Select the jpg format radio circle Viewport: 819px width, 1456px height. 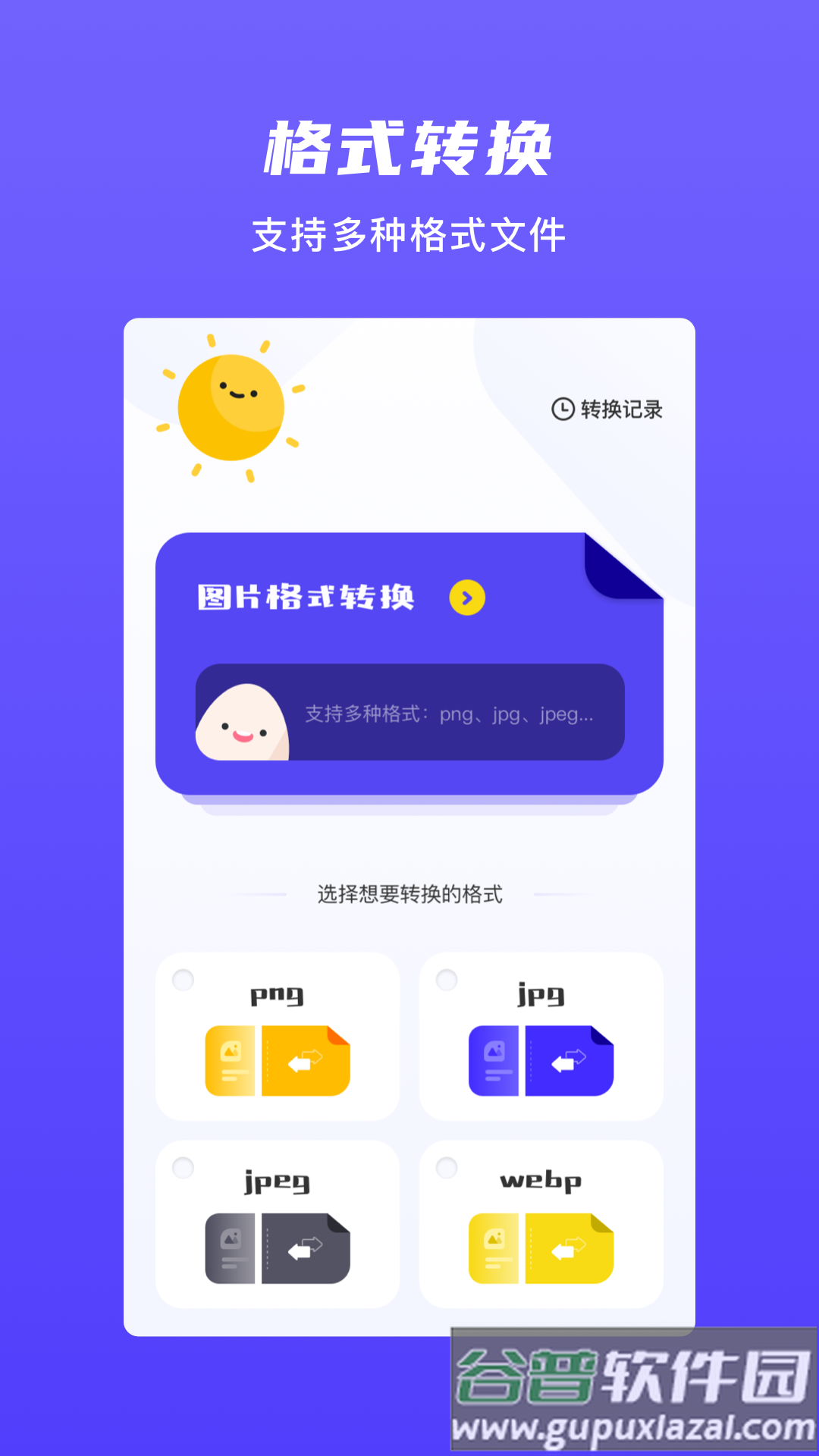pos(447,980)
